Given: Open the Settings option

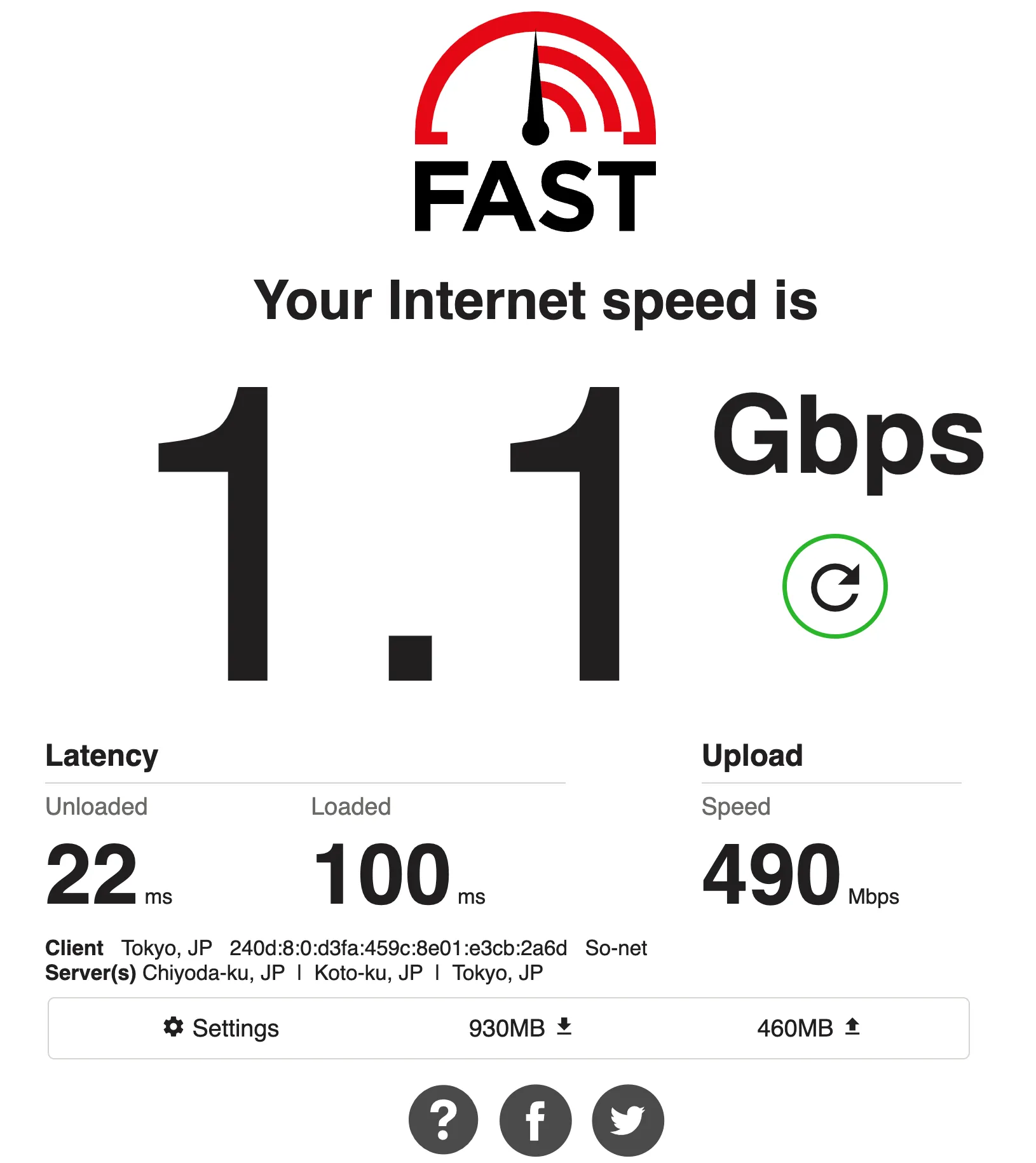Looking at the screenshot, I should [221, 1028].
